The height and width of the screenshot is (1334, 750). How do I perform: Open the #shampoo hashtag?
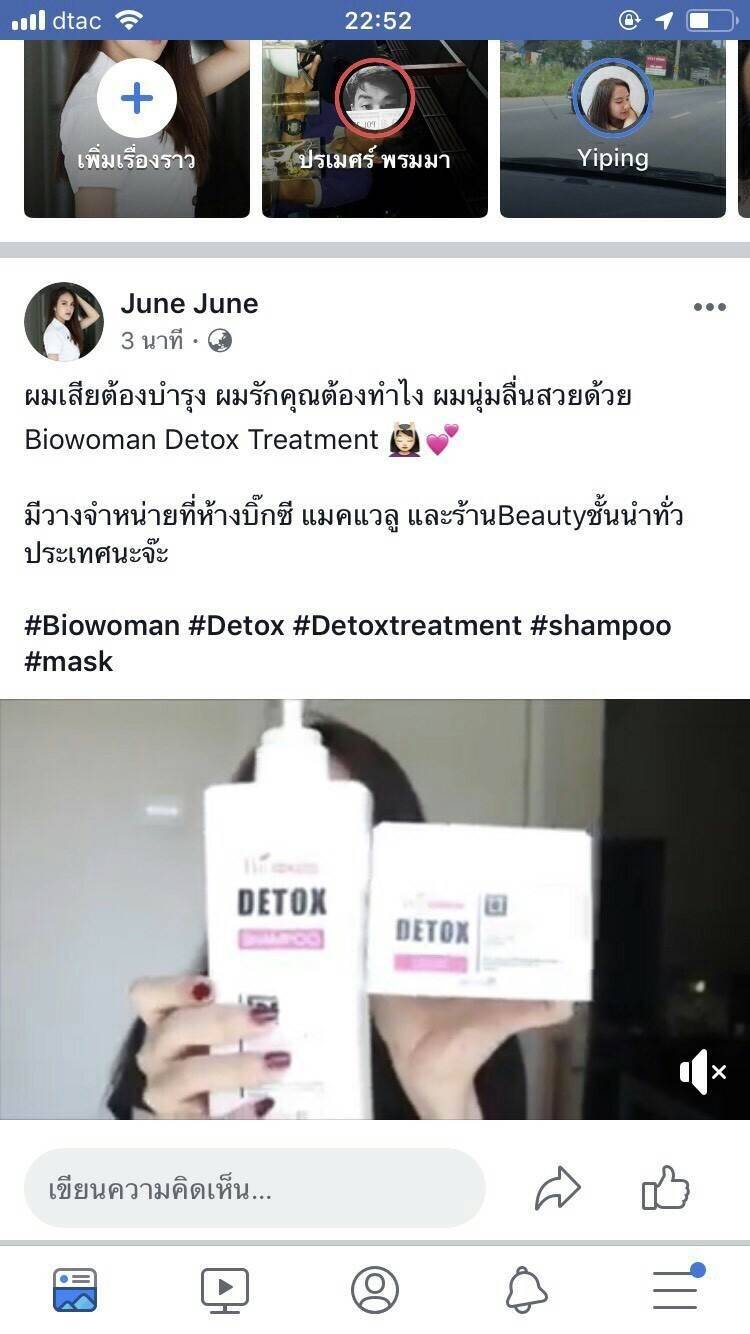(600, 626)
